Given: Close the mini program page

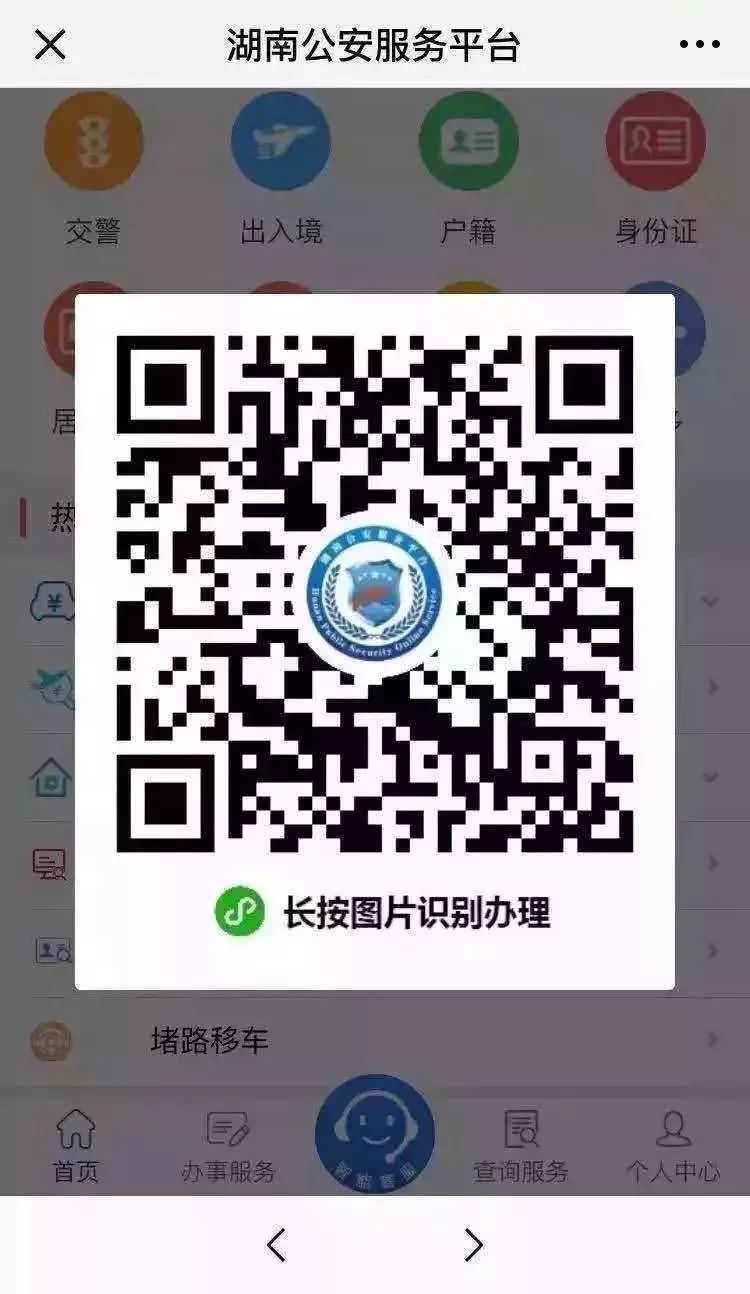Looking at the screenshot, I should (50, 44).
